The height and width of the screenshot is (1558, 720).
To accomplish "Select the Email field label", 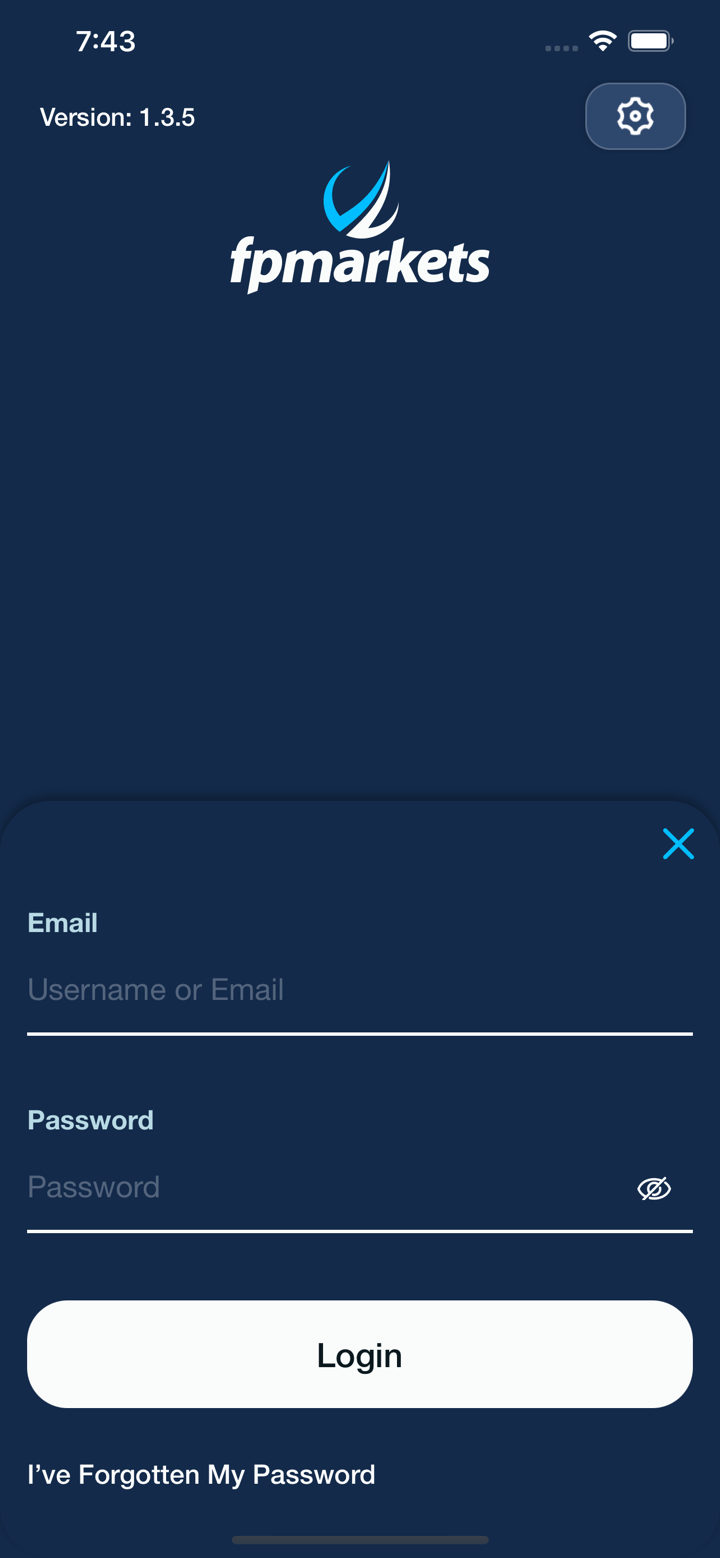I will (x=62, y=922).
